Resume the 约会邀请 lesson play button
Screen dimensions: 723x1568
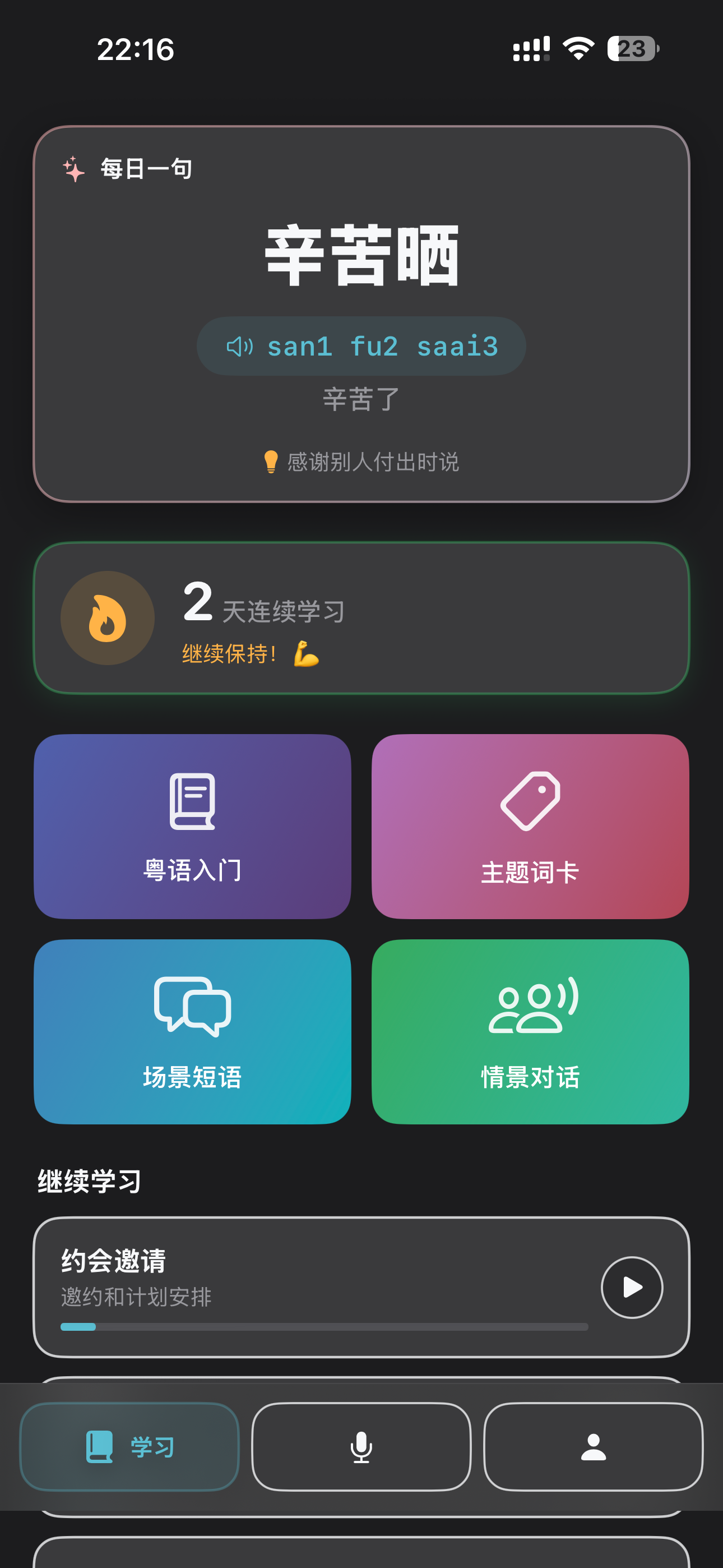click(632, 1288)
